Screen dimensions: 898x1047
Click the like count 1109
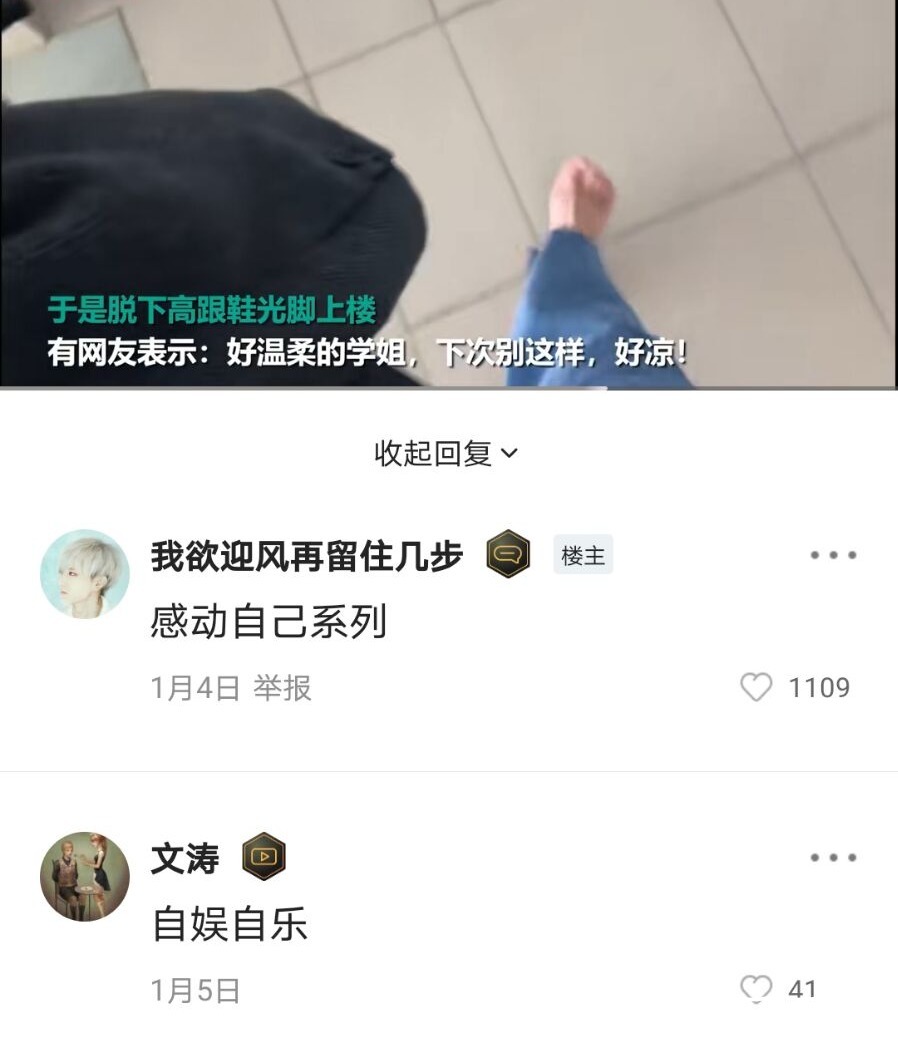817,687
